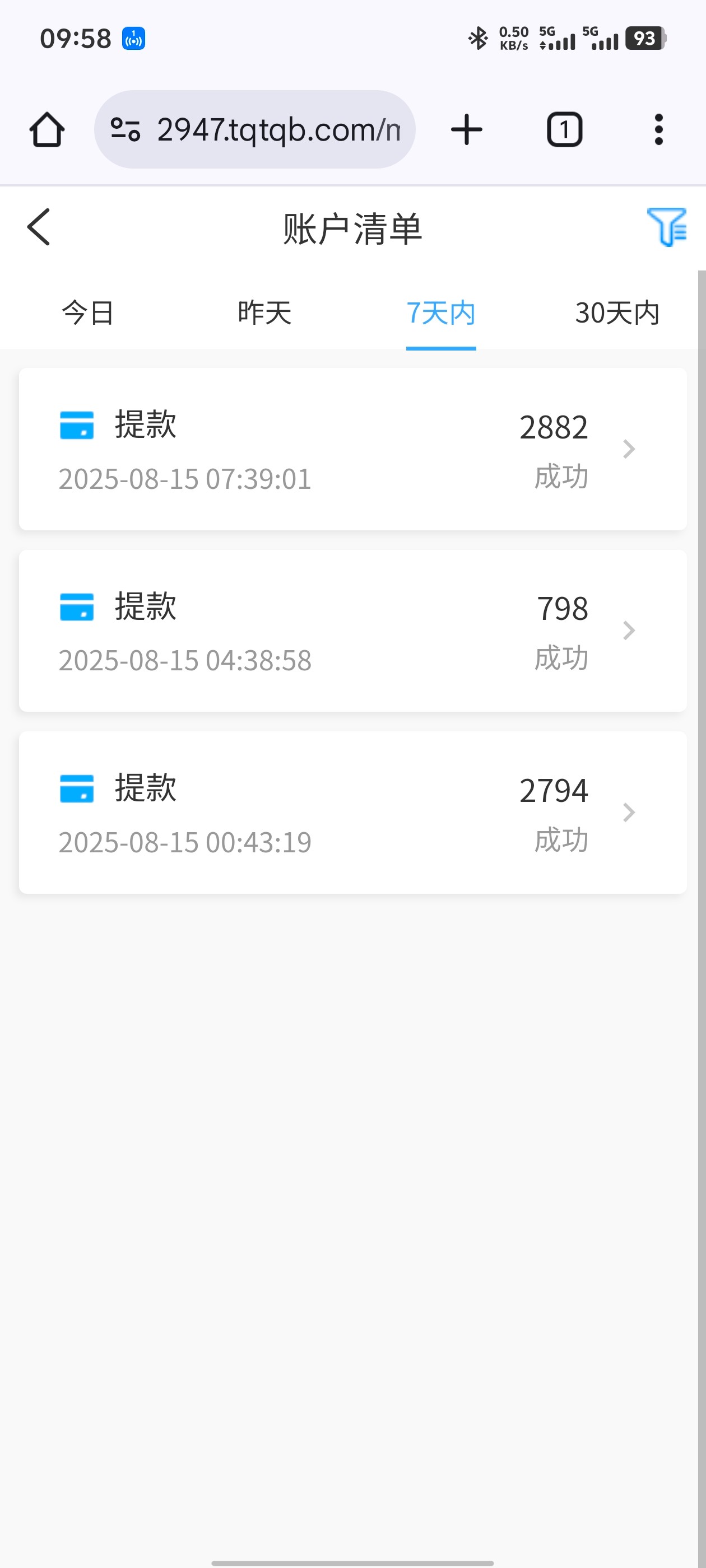
Task: Open the 2882 withdrawal record
Action: pos(352,449)
